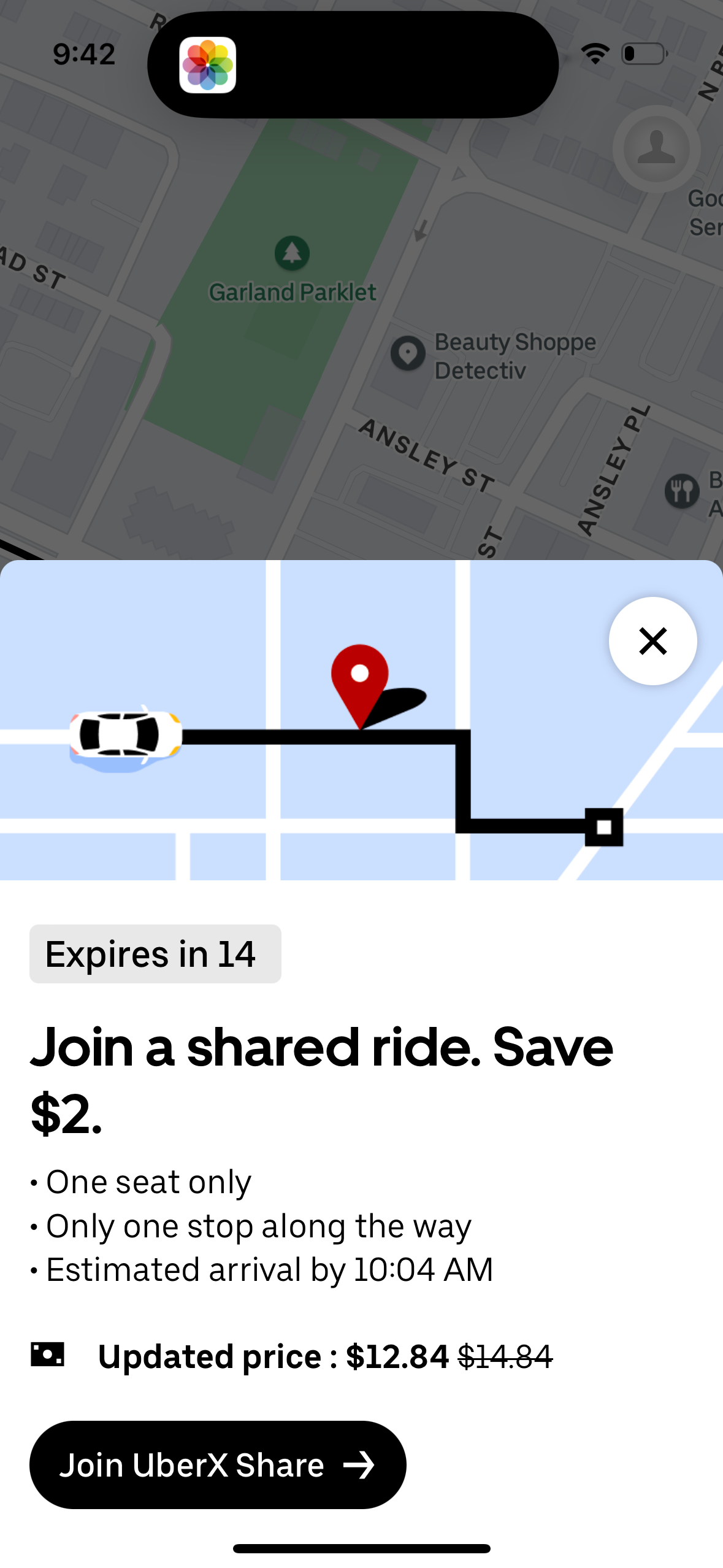Tap the arrow icon inside the Join UberX Share button

tap(362, 1465)
